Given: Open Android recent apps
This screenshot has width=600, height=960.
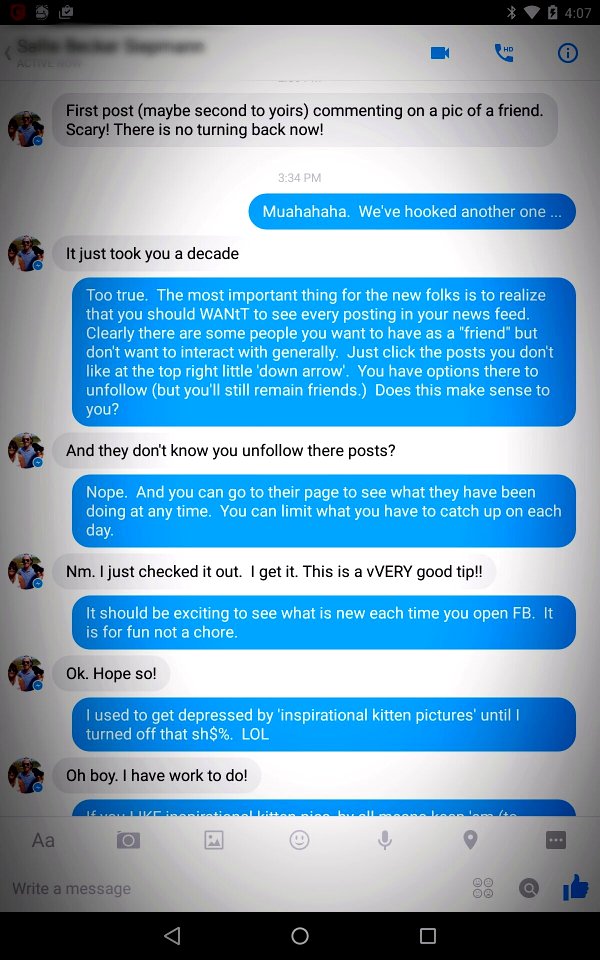Looking at the screenshot, I should tap(428, 936).
